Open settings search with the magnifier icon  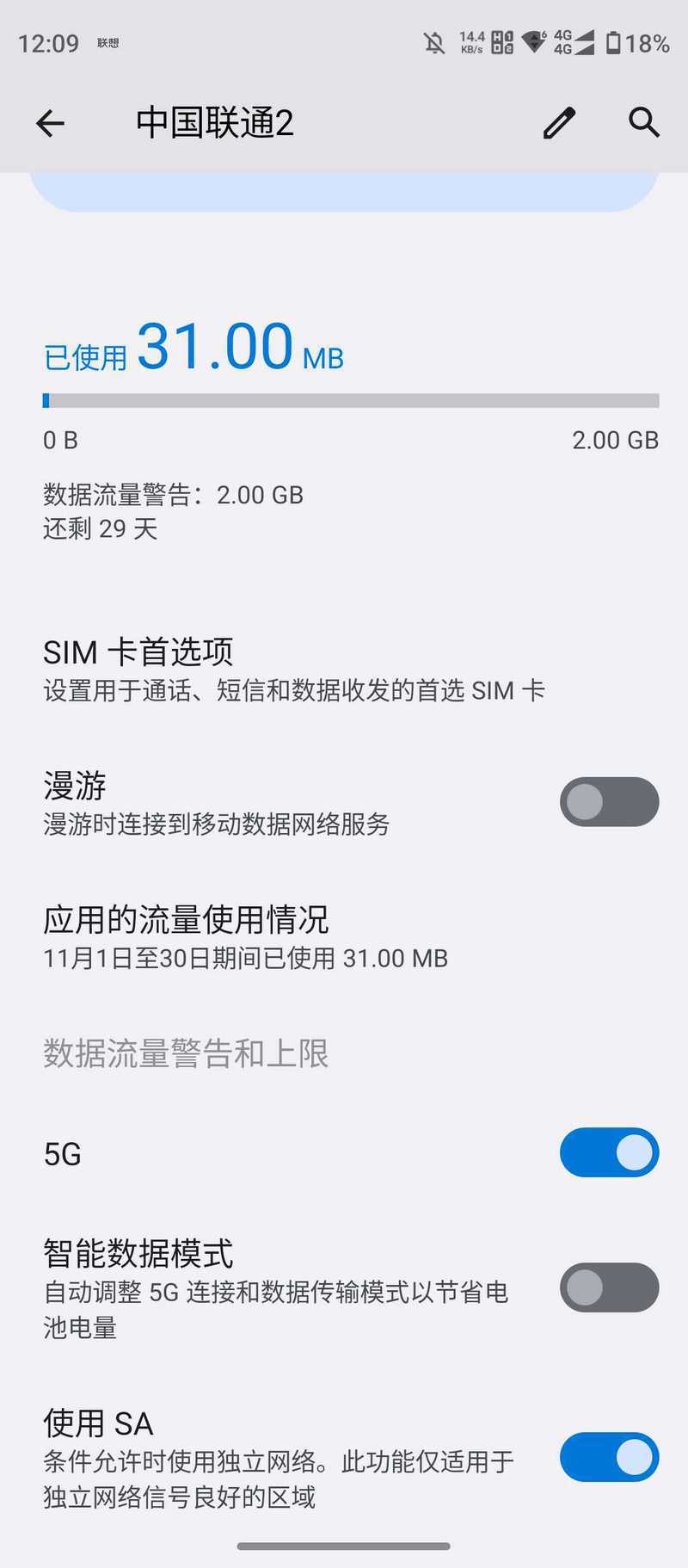(643, 123)
